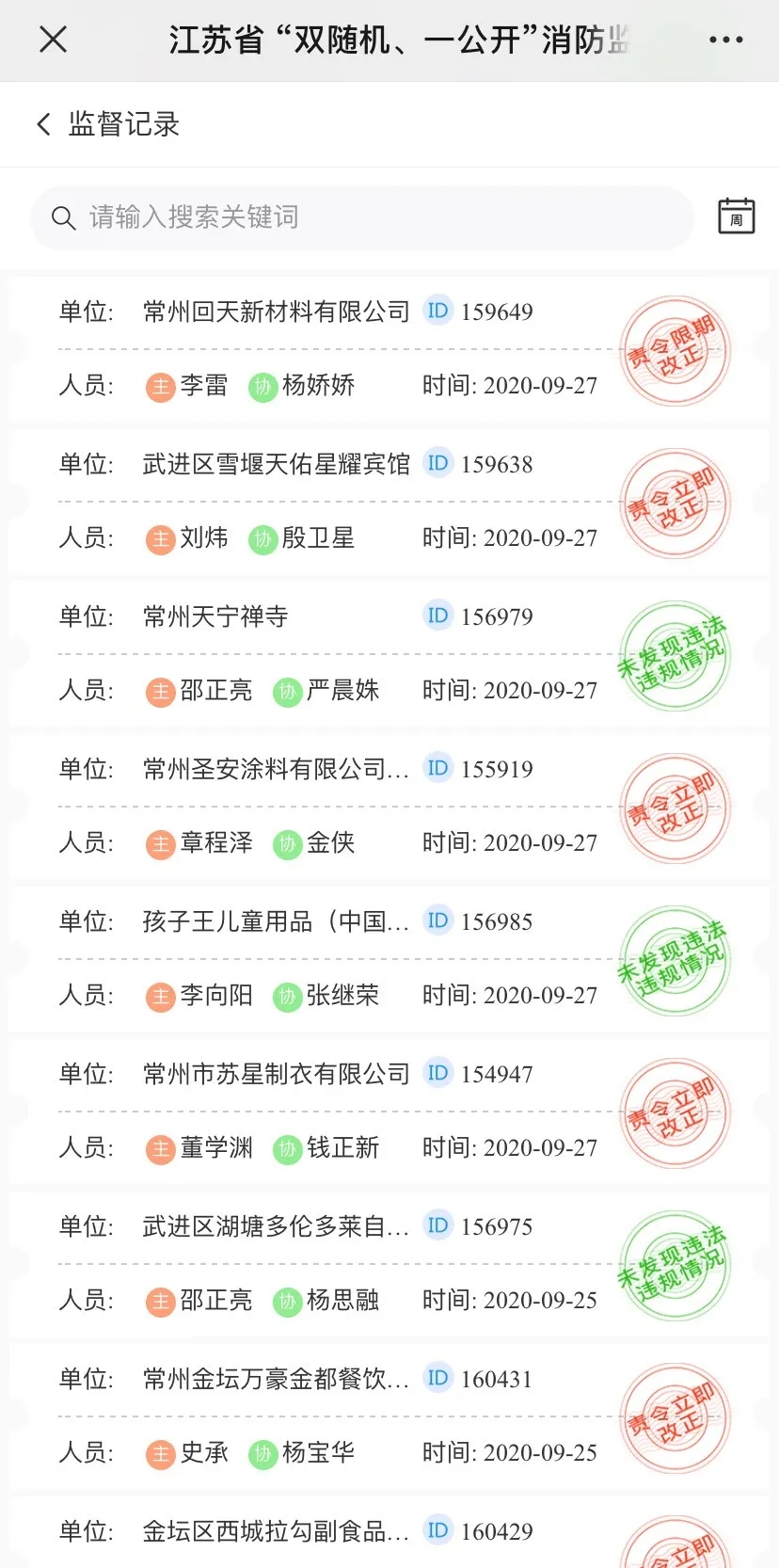
Task: Click the 协 badge before 杨娇娇
Action: point(264,386)
